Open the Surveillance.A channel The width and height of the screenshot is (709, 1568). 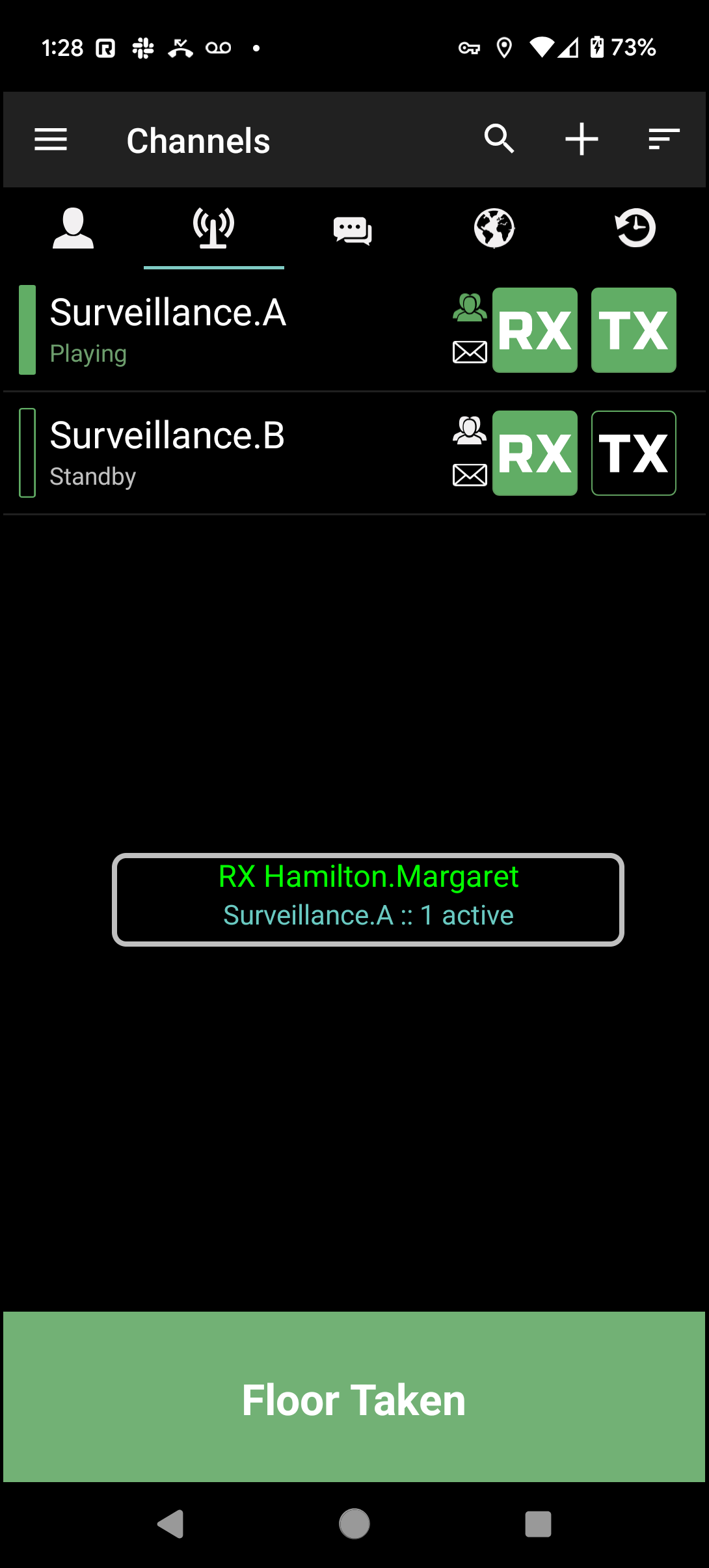(195, 329)
